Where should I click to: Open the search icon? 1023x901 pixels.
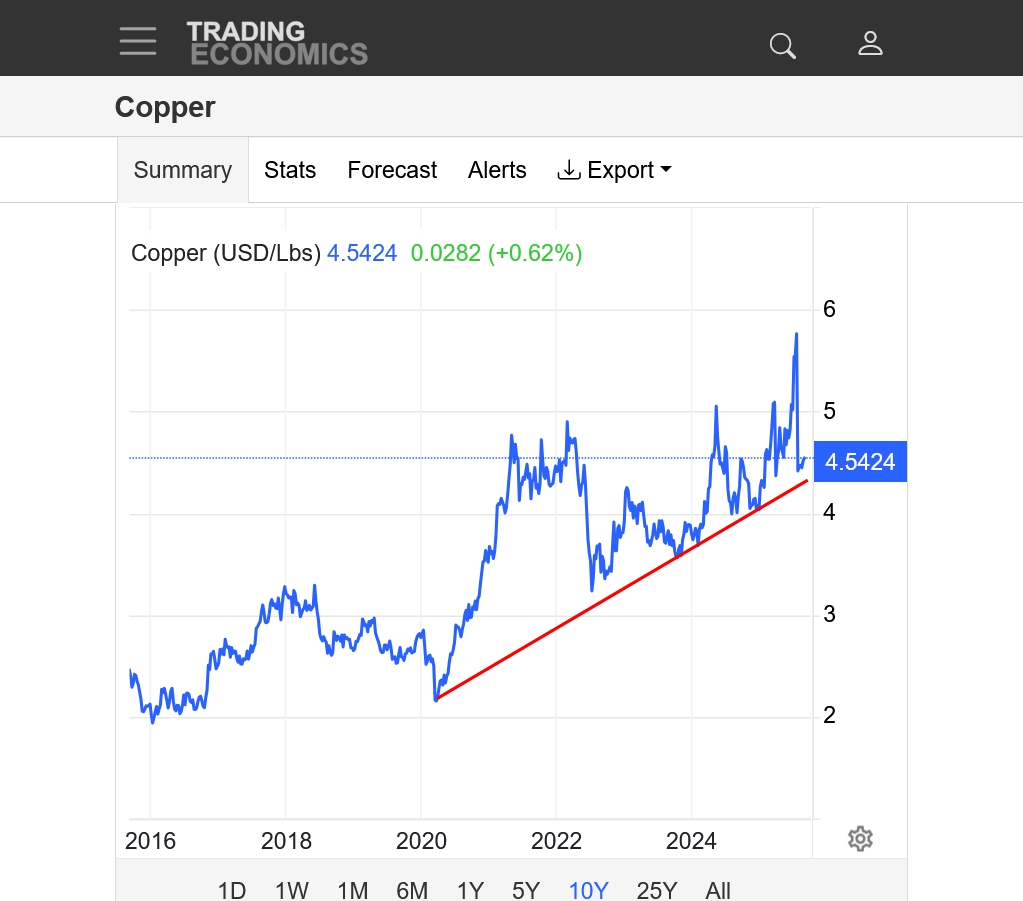(782, 45)
